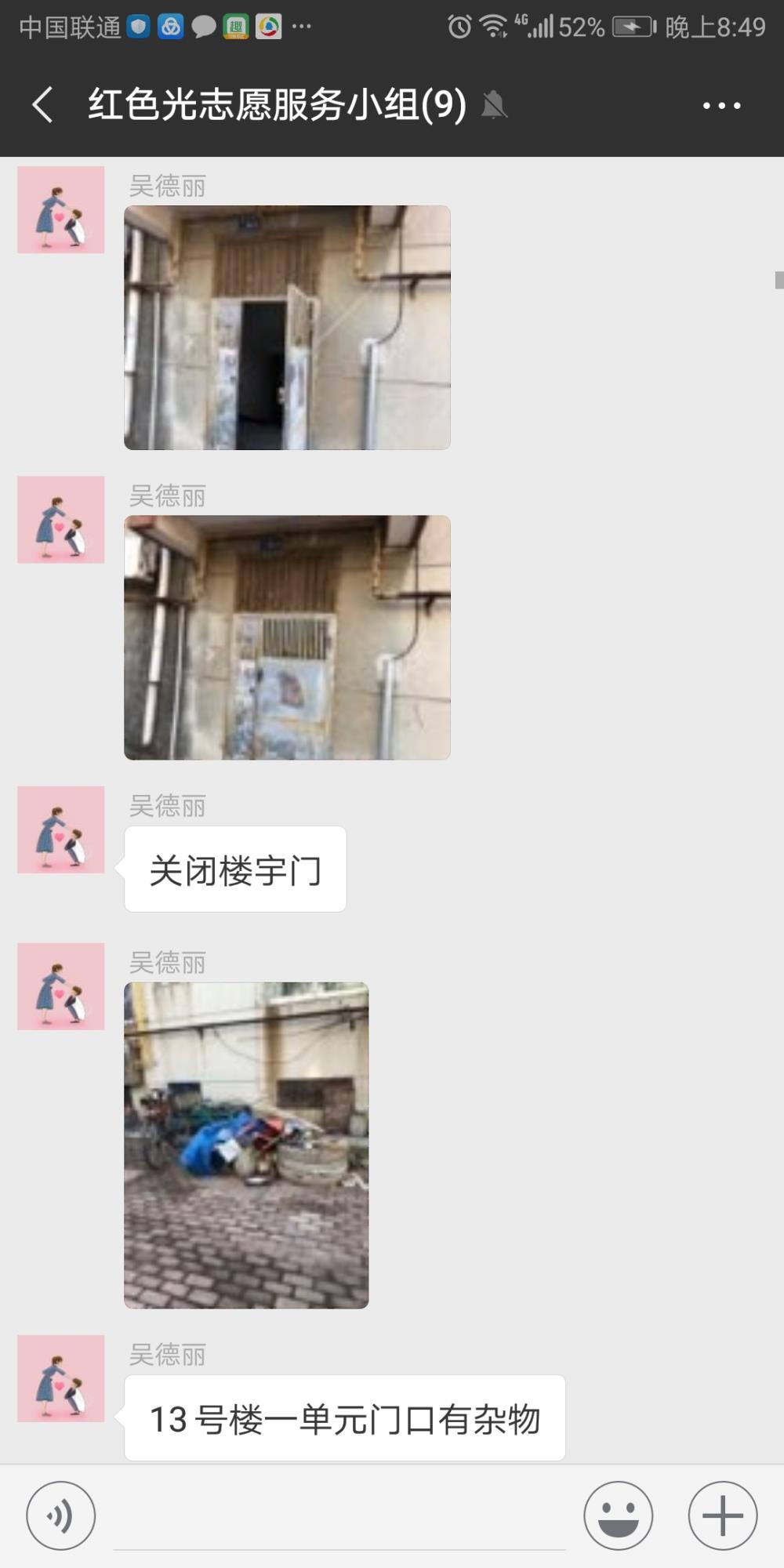Open the photo of the open building door
The height and width of the screenshot is (1568, 784).
pyautogui.click(x=287, y=328)
